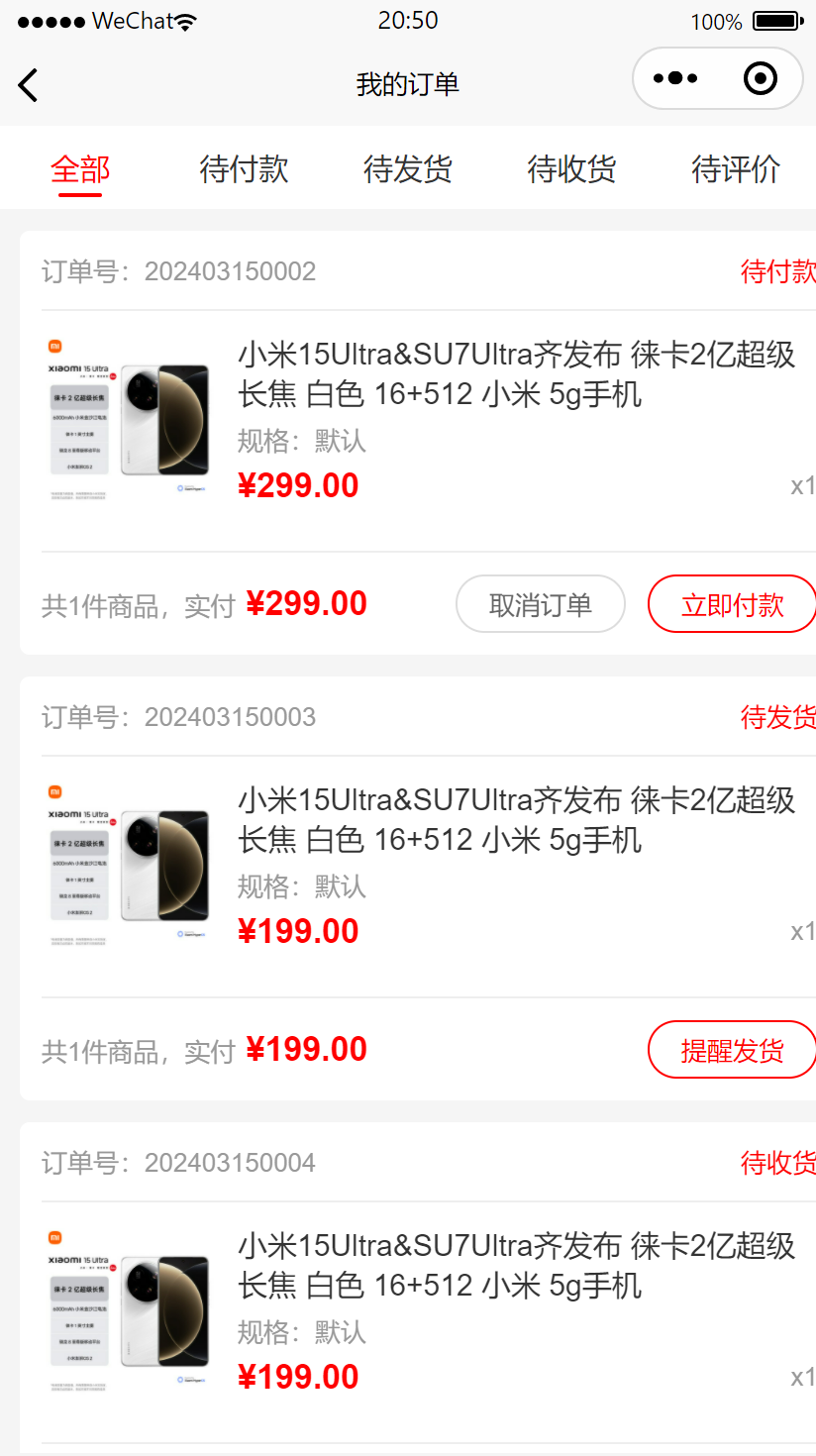Tap 立即付款 for the ¥299.00 order
The height and width of the screenshot is (1456, 816).
732,604
